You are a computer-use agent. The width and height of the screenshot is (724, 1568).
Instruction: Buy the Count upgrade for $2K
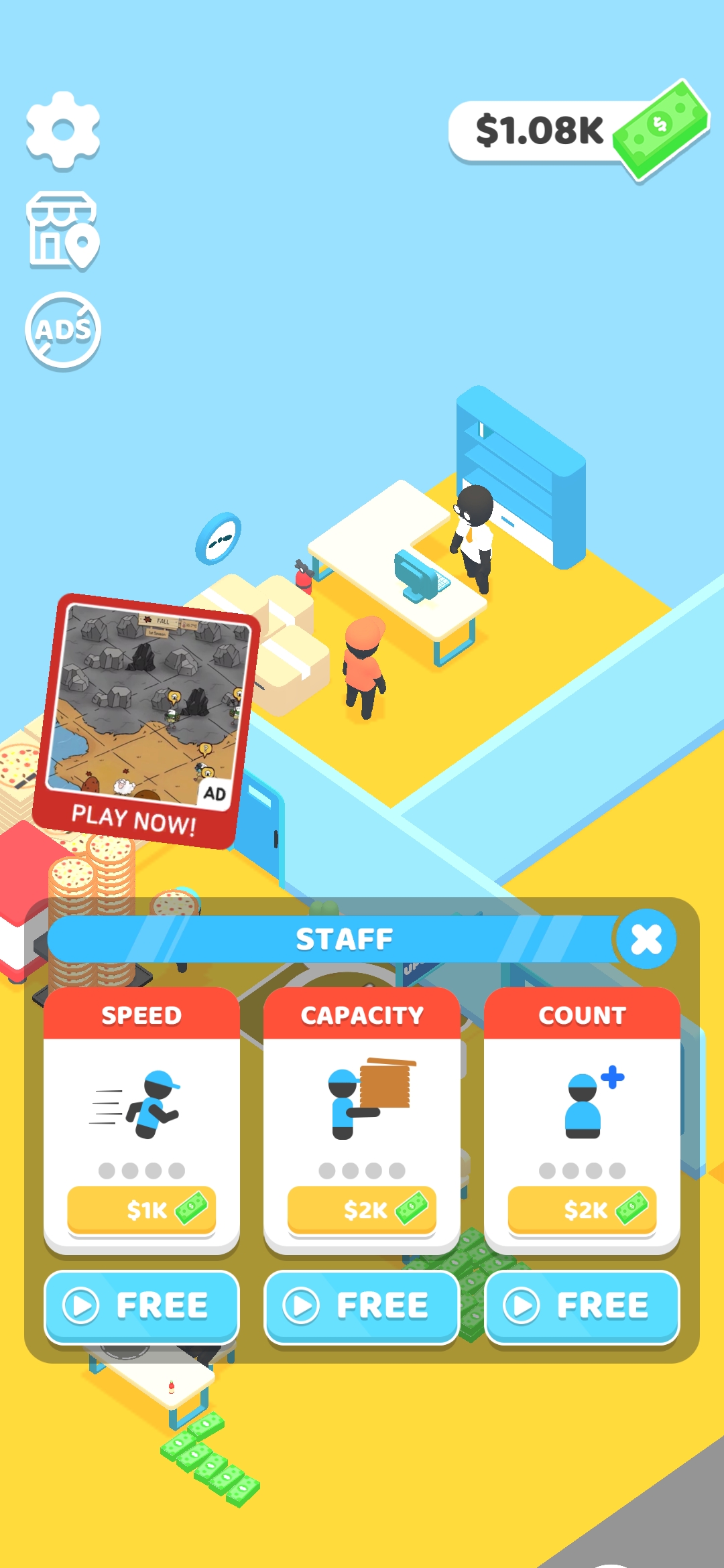click(582, 1210)
